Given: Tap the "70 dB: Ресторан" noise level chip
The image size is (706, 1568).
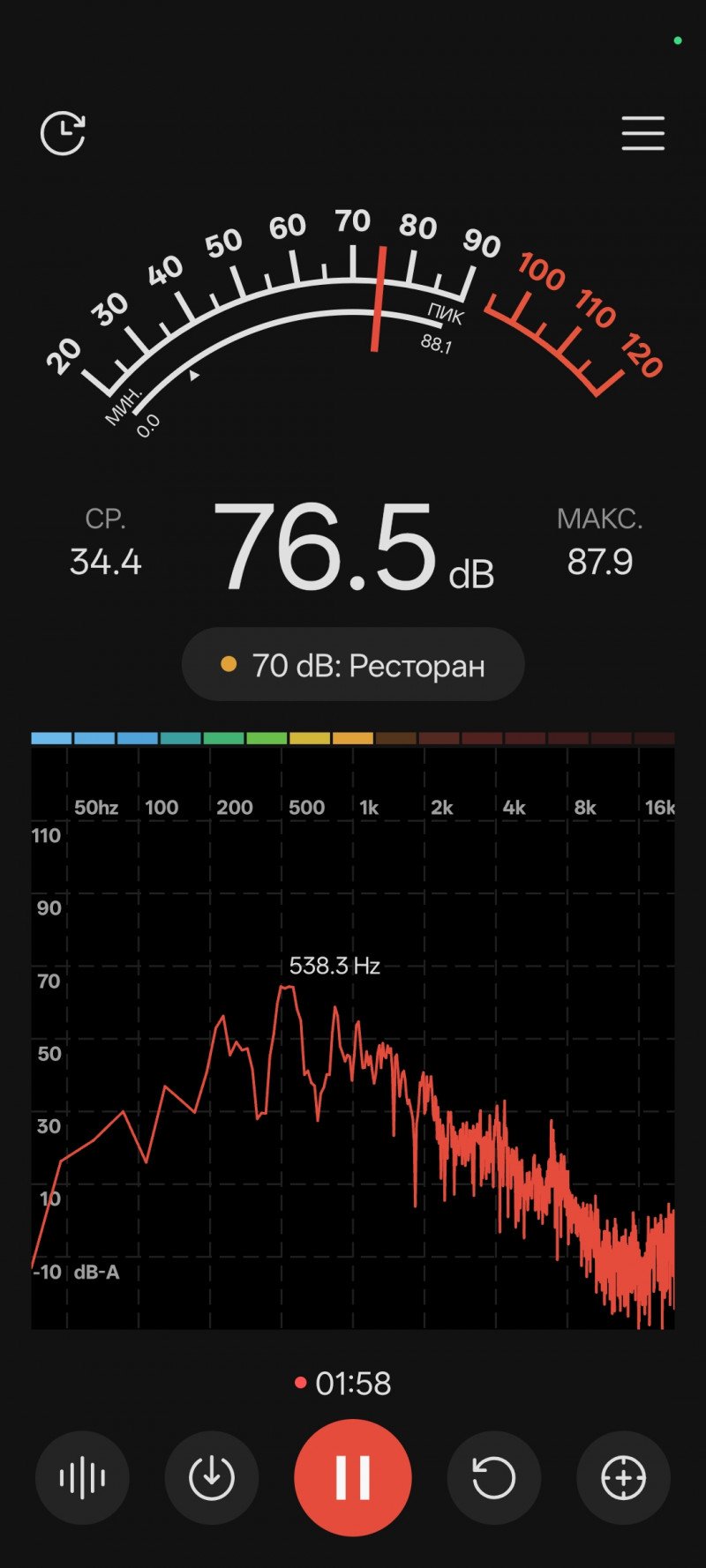Looking at the screenshot, I should [353, 665].
